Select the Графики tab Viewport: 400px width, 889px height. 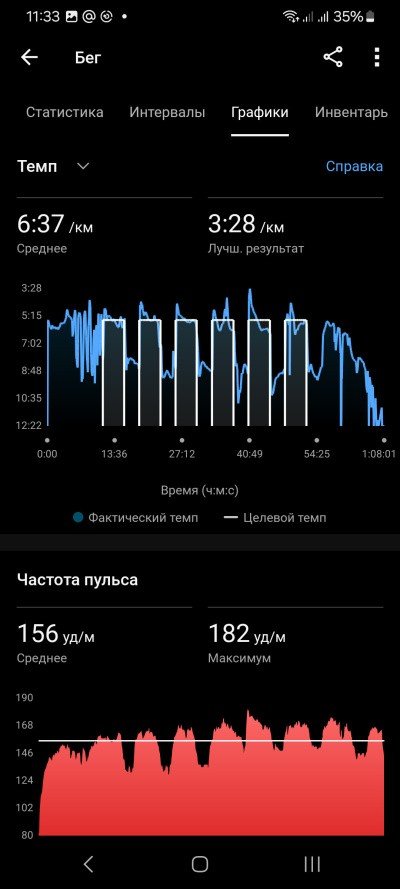tap(259, 112)
